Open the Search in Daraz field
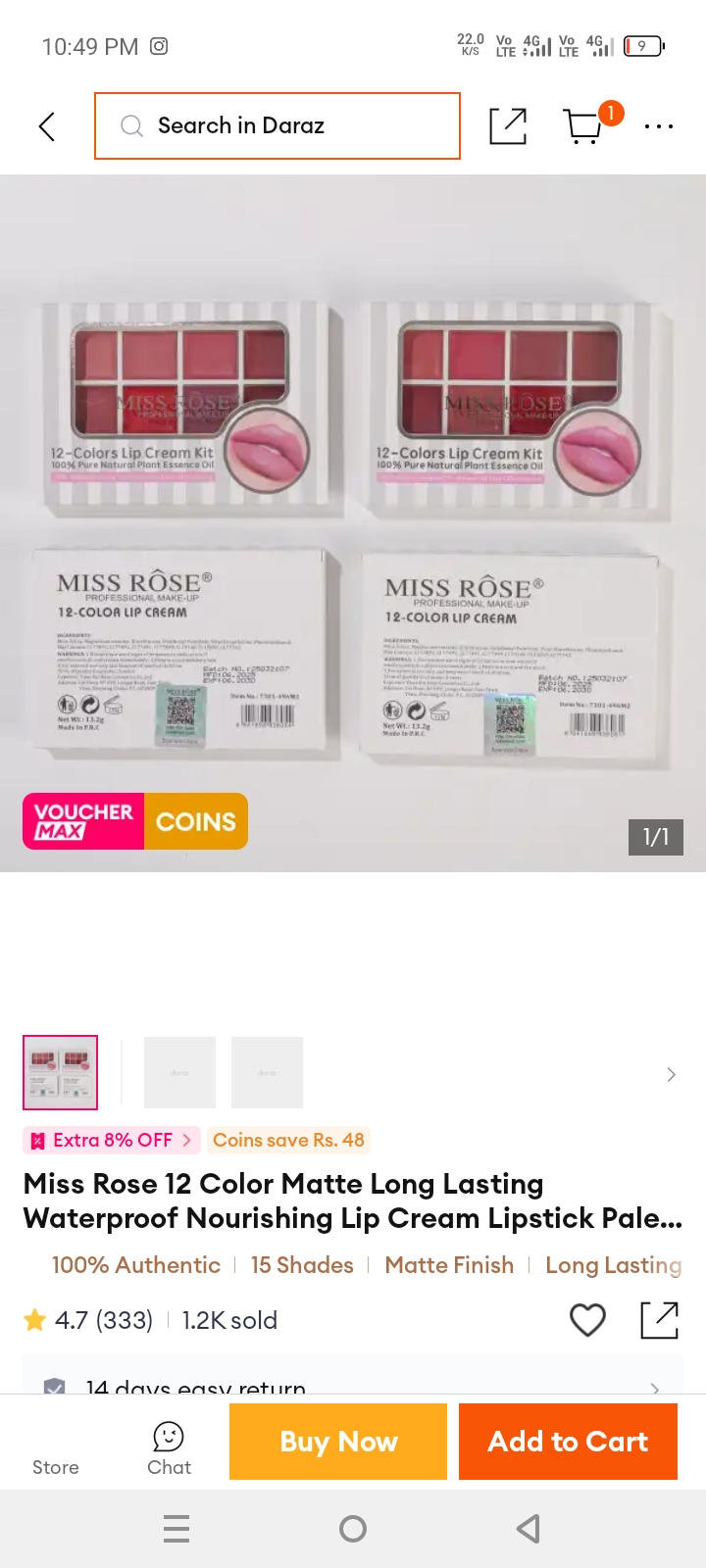 pos(277,125)
